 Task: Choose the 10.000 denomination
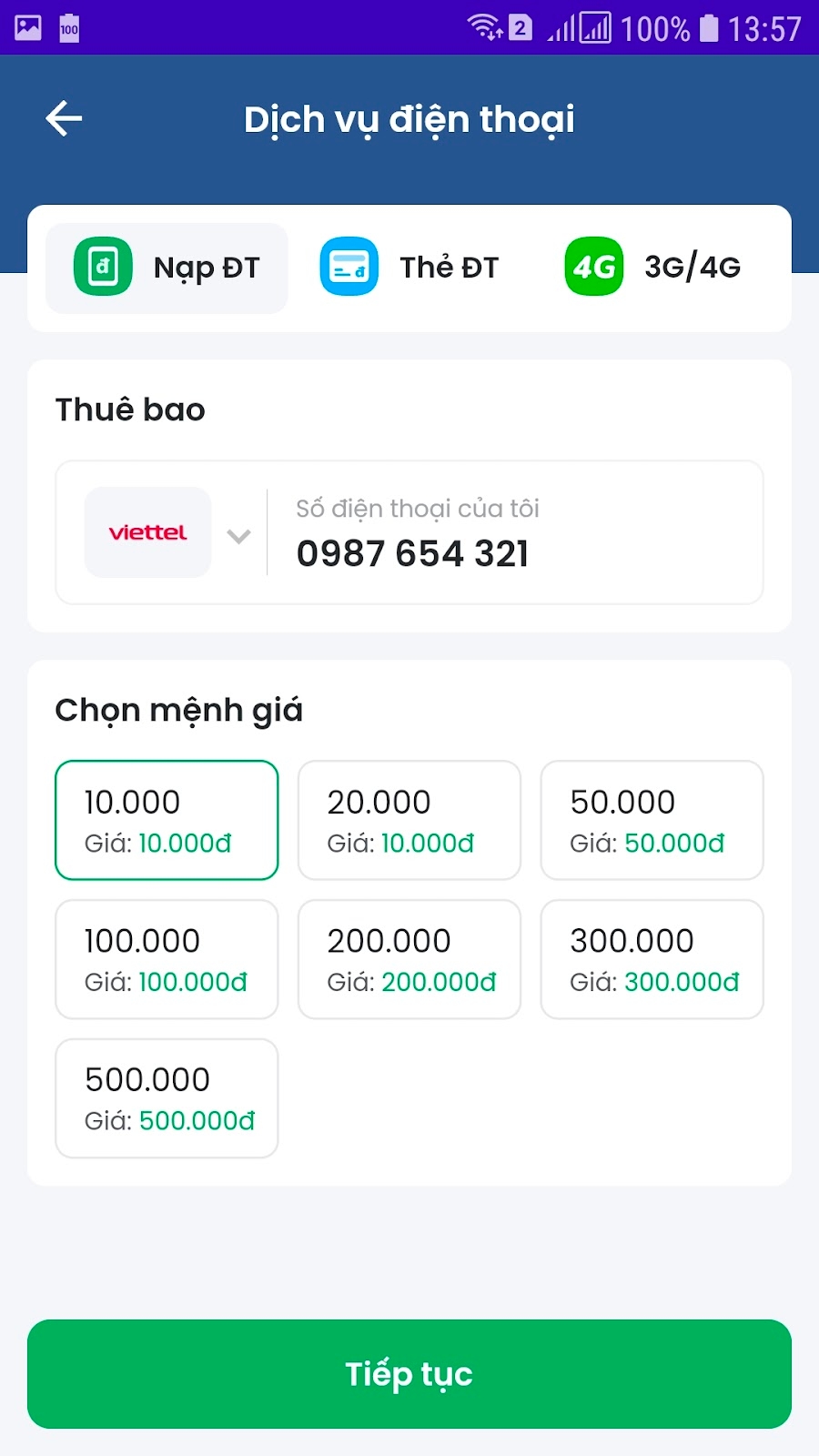pos(167,820)
